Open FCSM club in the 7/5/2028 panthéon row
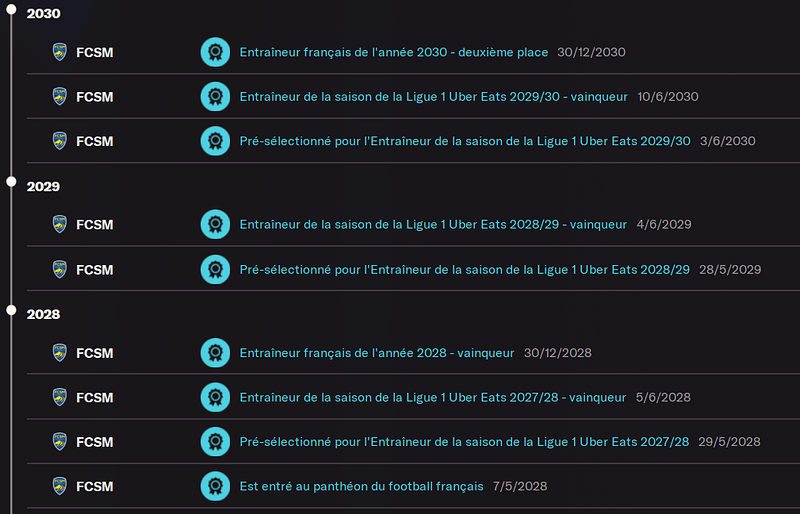800x514 pixels. (x=94, y=486)
